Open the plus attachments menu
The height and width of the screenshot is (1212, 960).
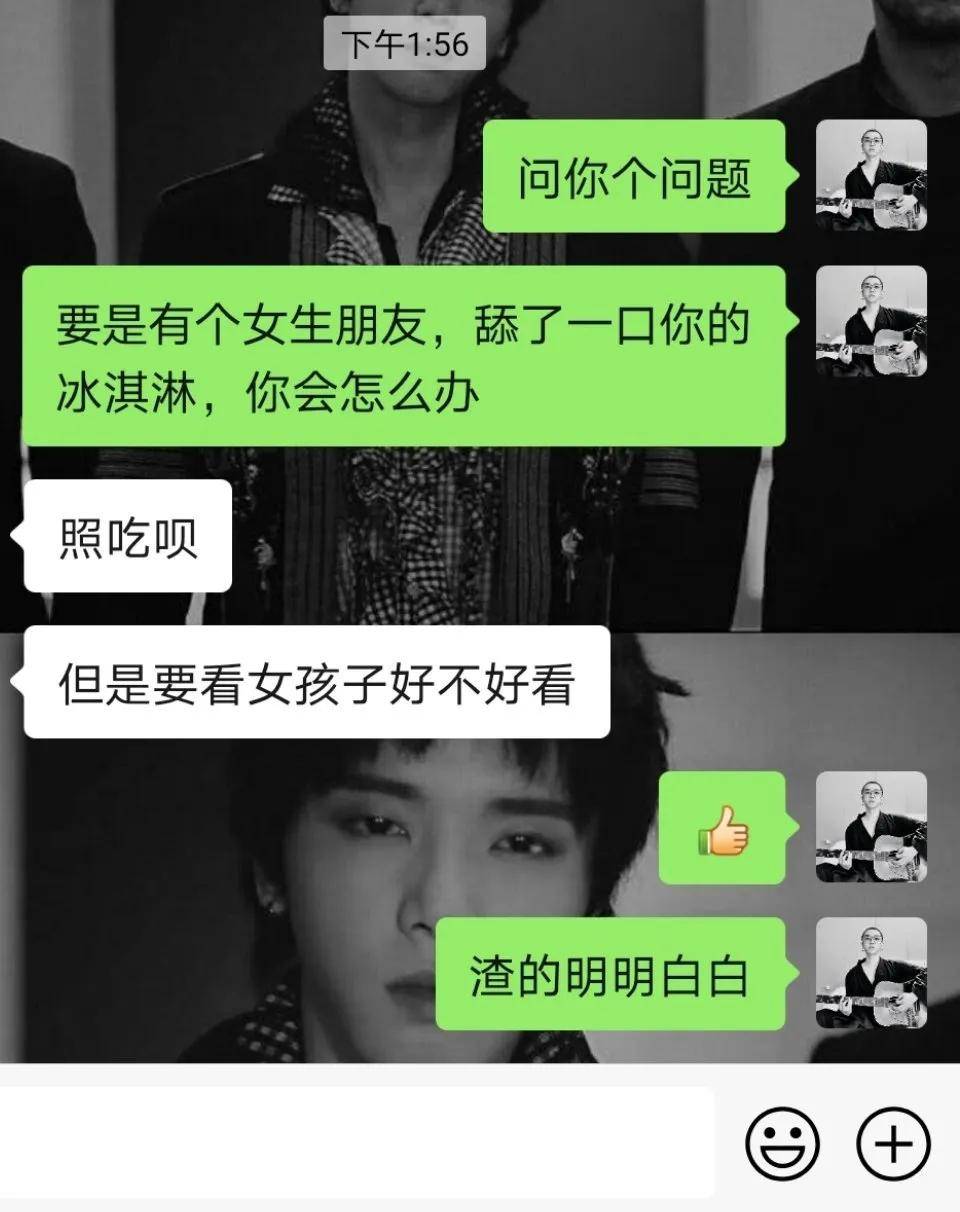pos(893,1143)
